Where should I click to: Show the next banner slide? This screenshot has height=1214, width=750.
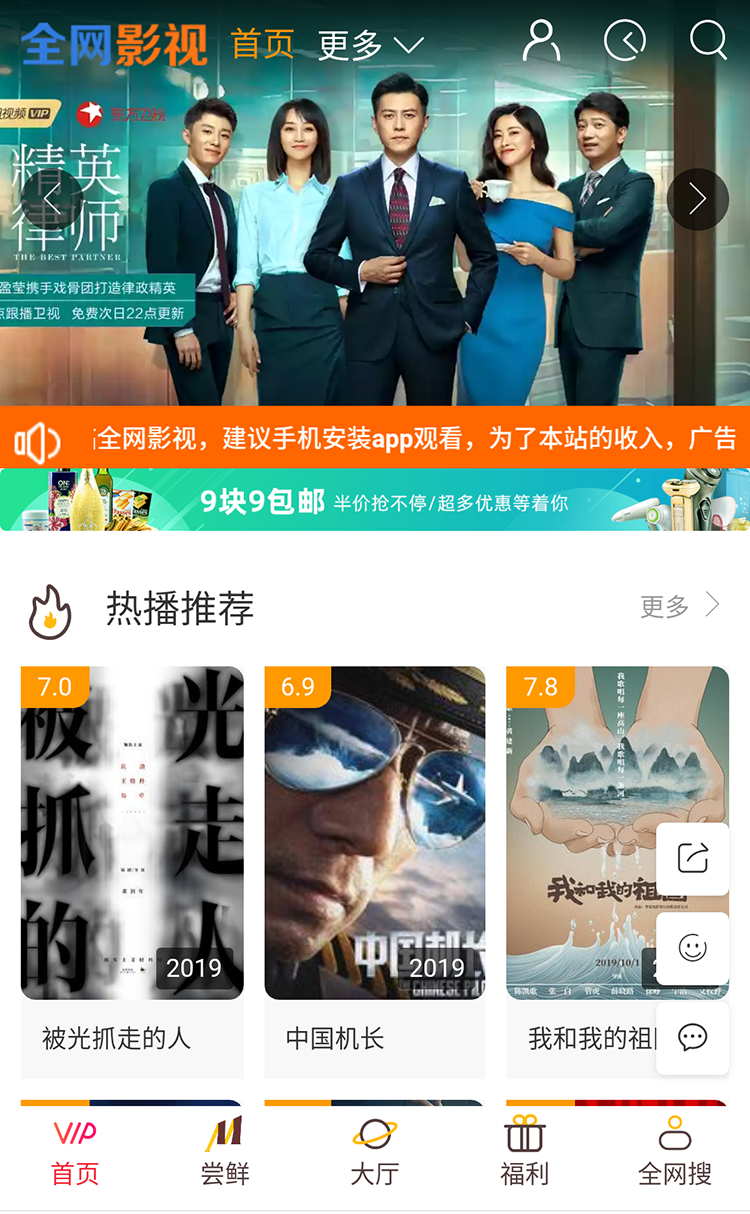click(697, 200)
